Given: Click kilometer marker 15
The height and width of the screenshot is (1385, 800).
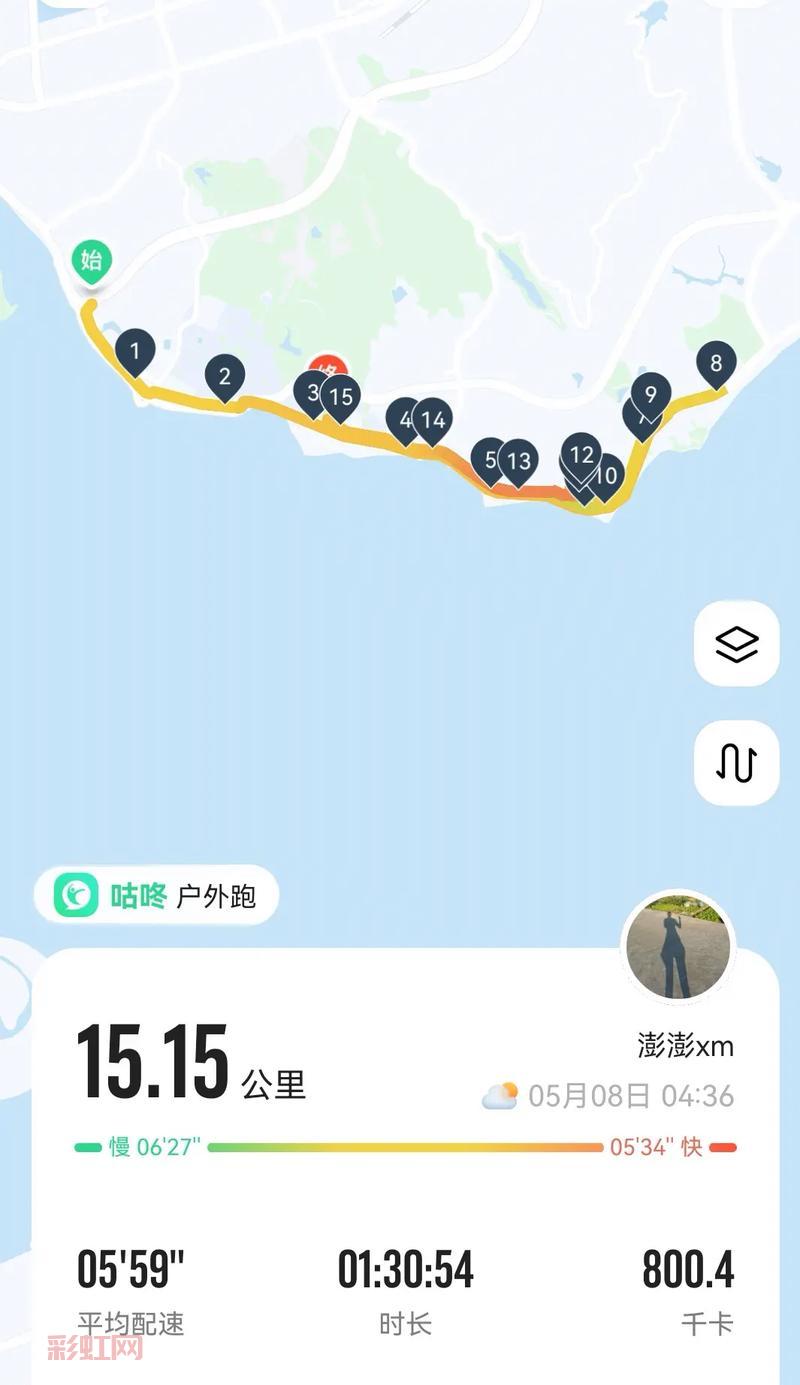Looking at the screenshot, I should point(342,396).
